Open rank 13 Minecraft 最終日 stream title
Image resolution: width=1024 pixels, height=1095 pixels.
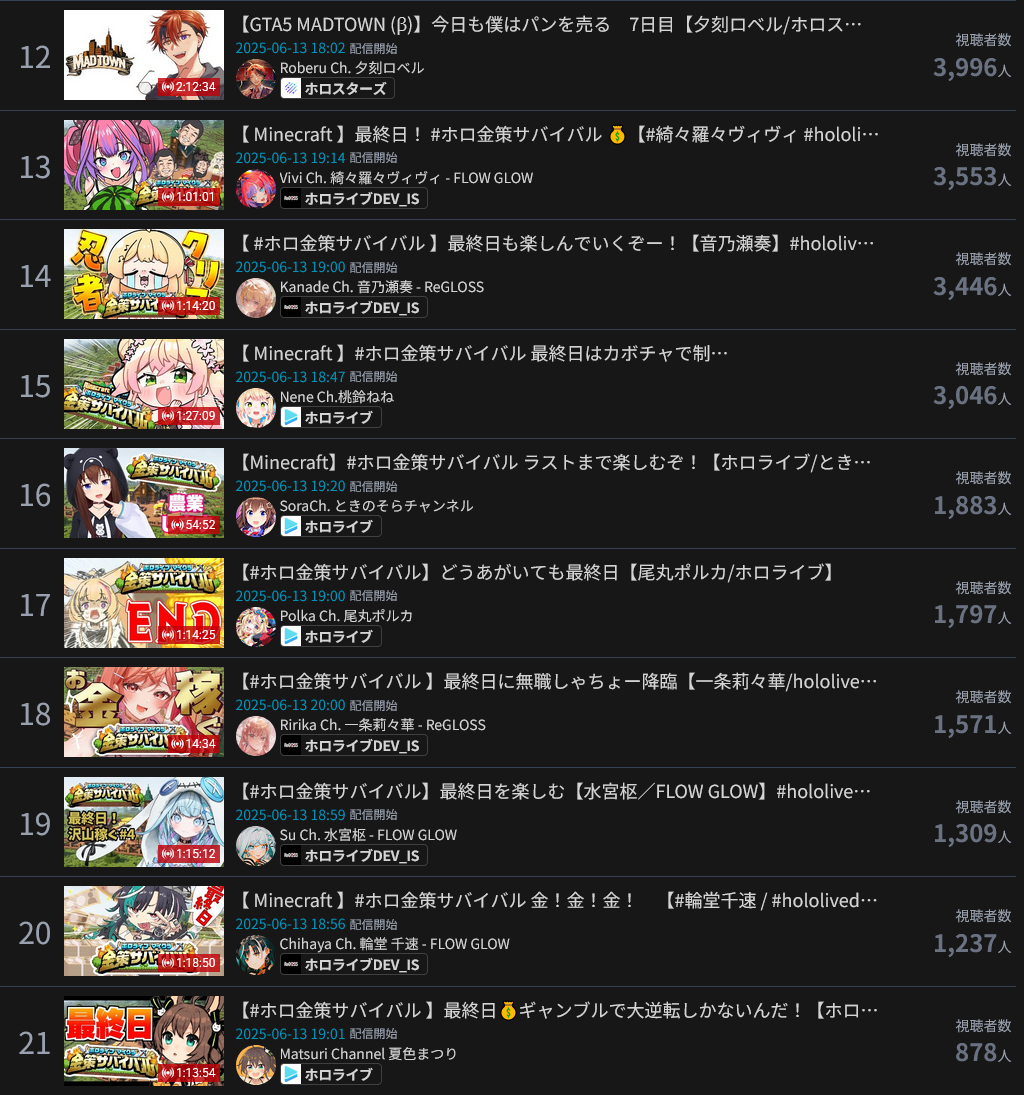click(x=558, y=134)
